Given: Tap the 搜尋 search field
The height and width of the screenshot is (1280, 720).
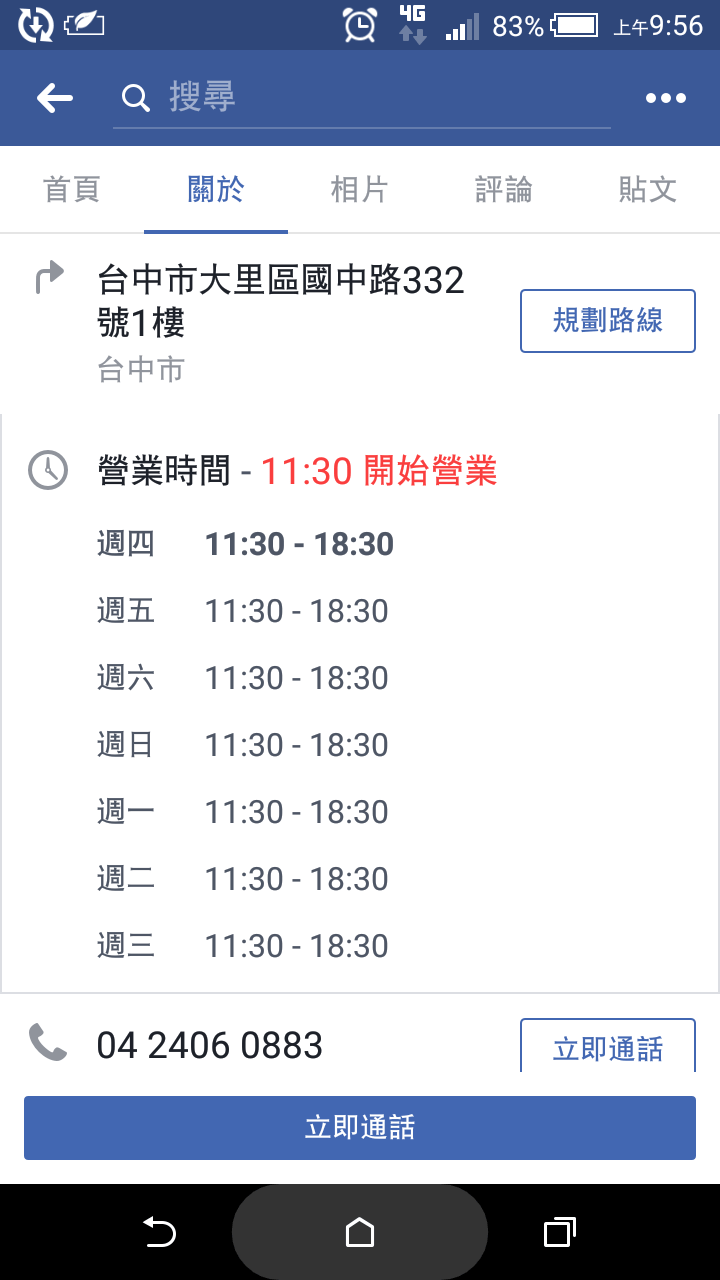Looking at the screenshot, I should tap(361, 98).
